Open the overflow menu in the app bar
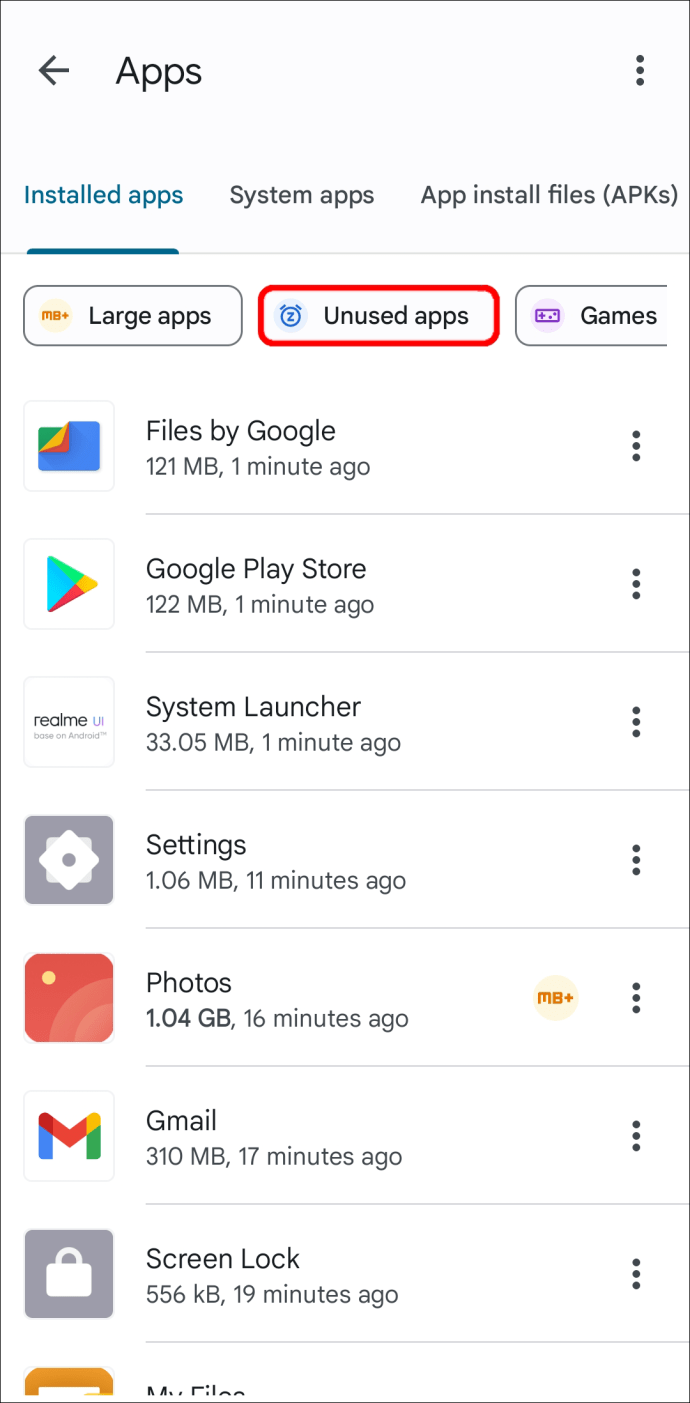The width and height of the screenshot is (690, 1403). coord(640,70)
